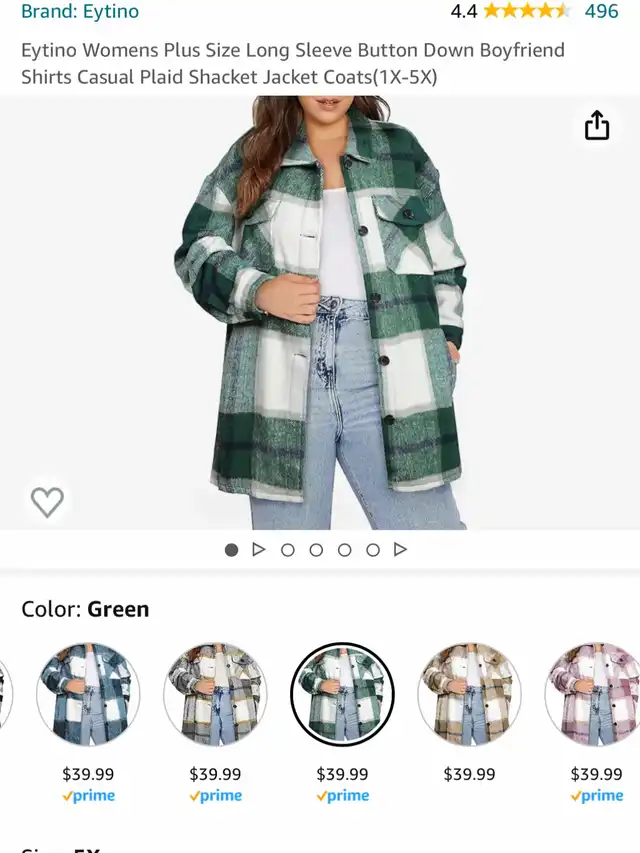The image size is (640, 853).
Task: Share this shacket product
Action: click(597, 126)
